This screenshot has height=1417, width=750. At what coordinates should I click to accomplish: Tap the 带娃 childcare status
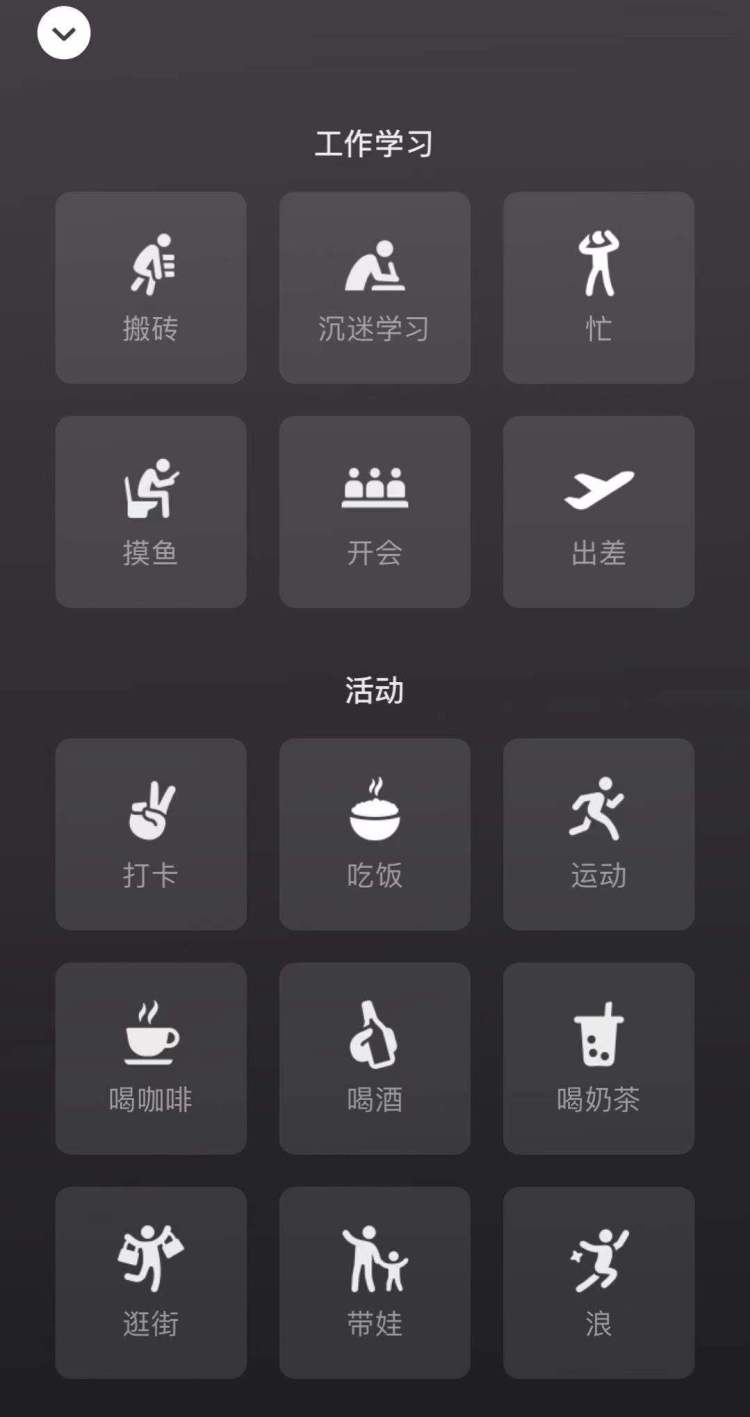pos(374,1282)
